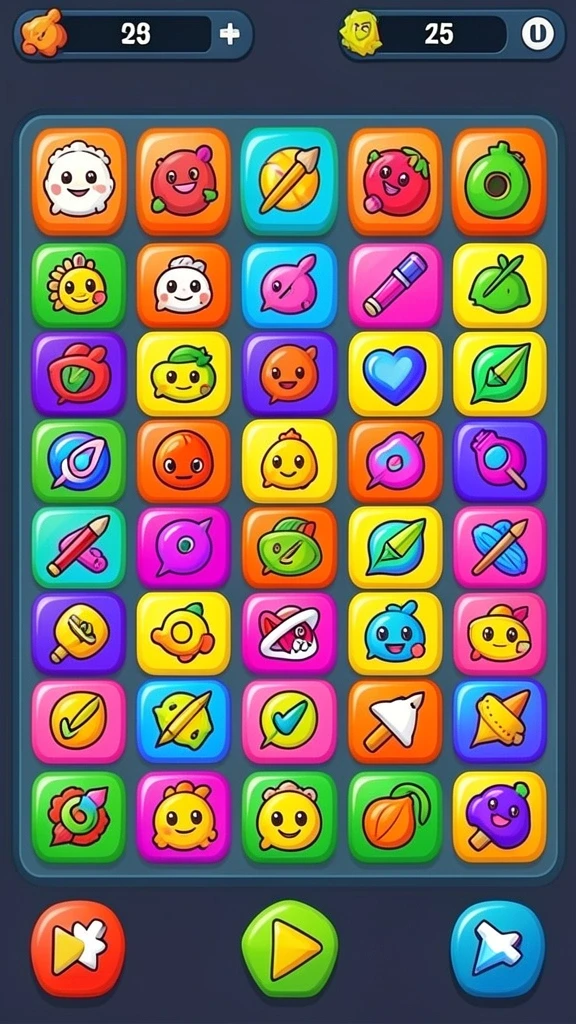Select the yellow ball with brush on teal tile
576x1024 pixels.
(x=289, y=181)
